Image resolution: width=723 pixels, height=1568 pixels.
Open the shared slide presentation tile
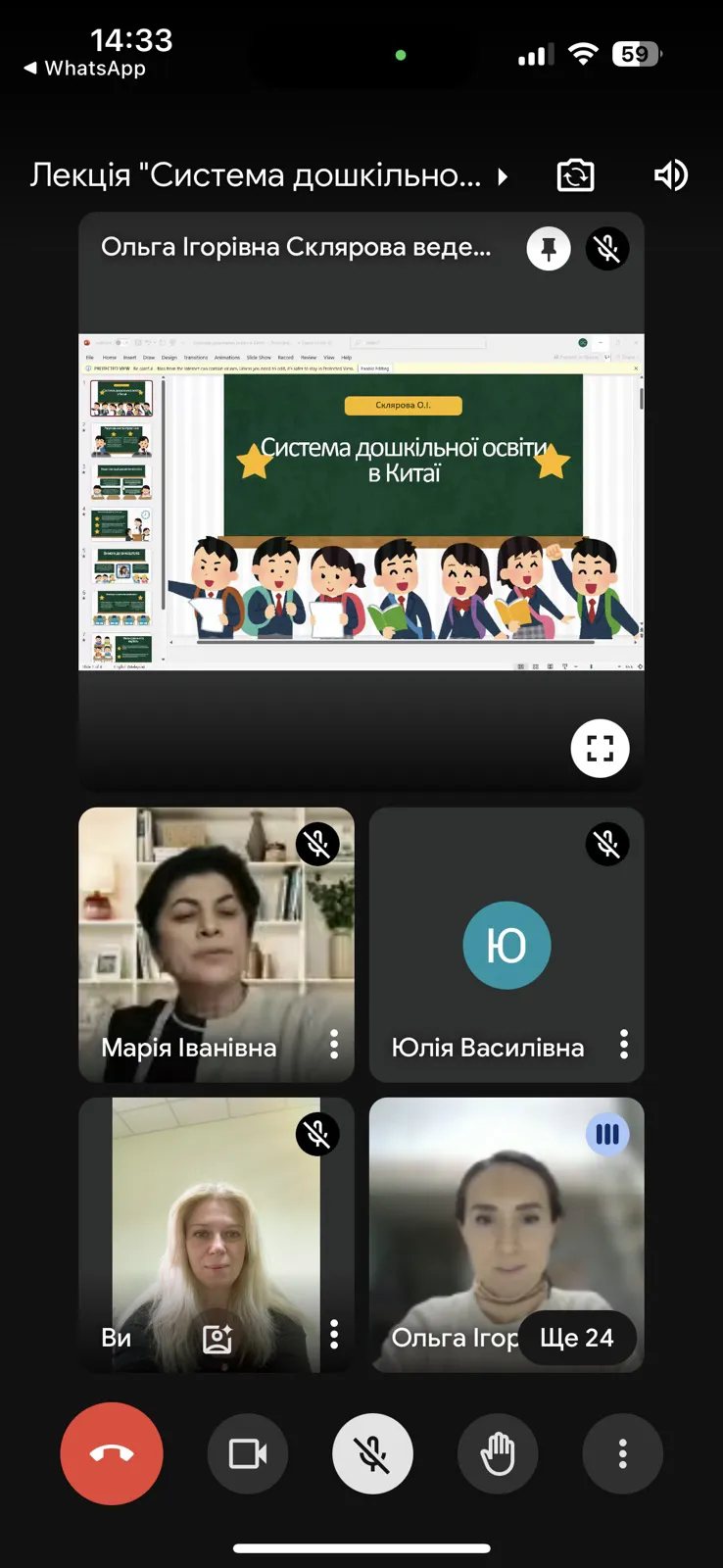[361, 502]
